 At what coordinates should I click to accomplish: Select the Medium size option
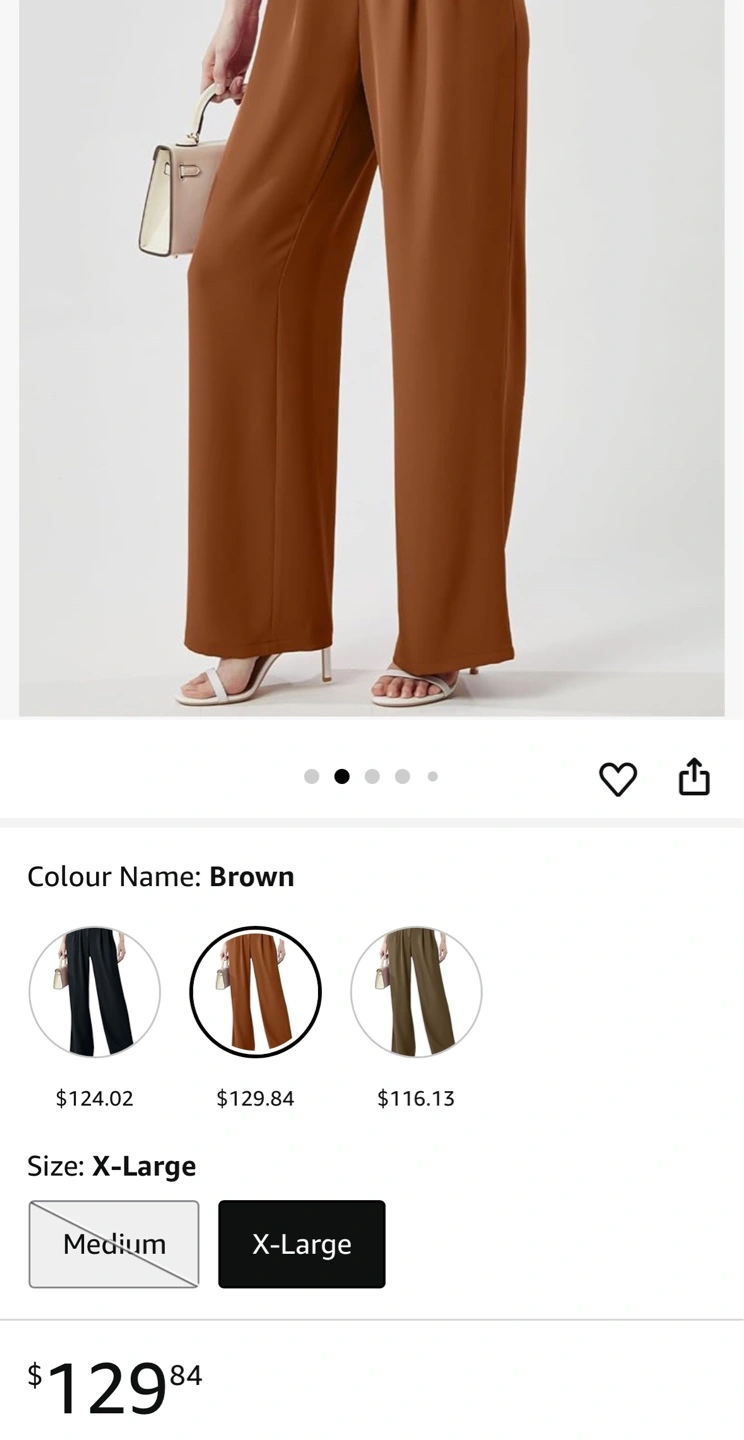[114, 1244]
